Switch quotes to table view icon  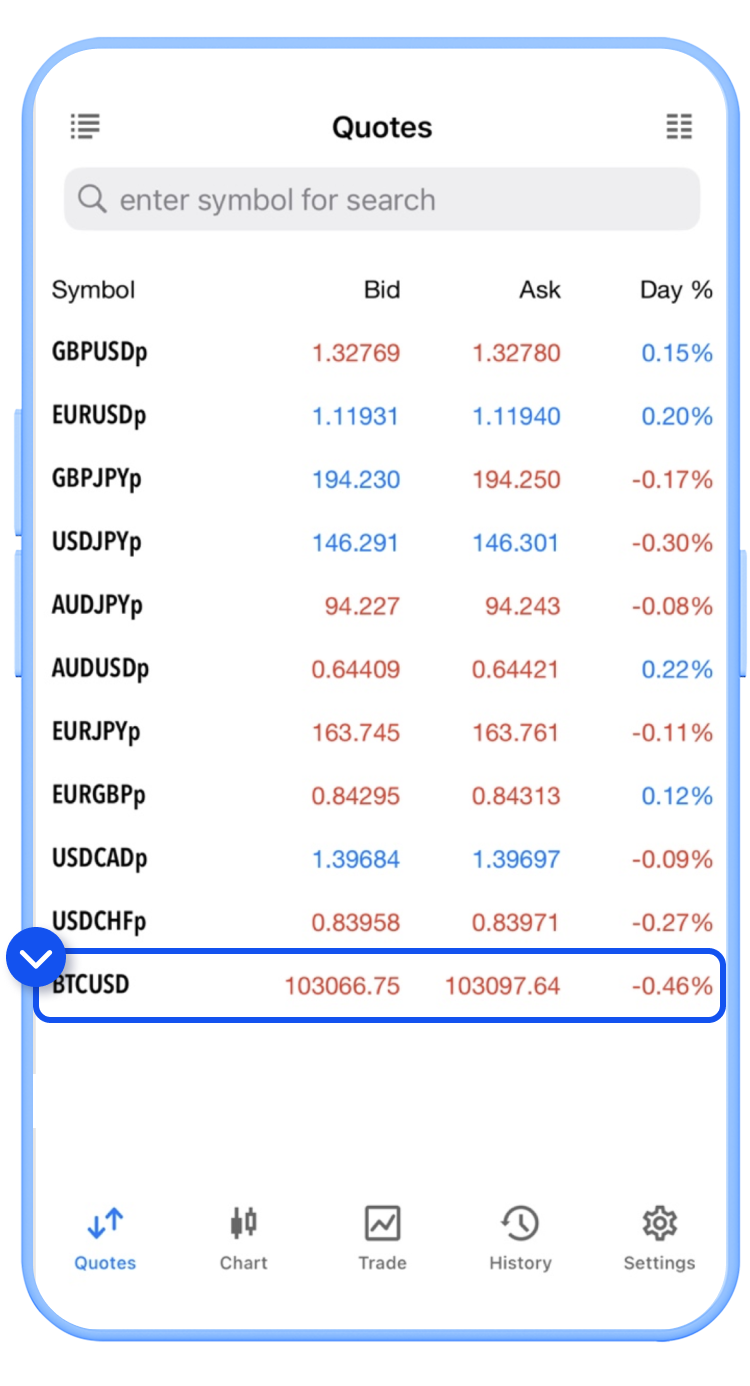(x=679, y=126)
